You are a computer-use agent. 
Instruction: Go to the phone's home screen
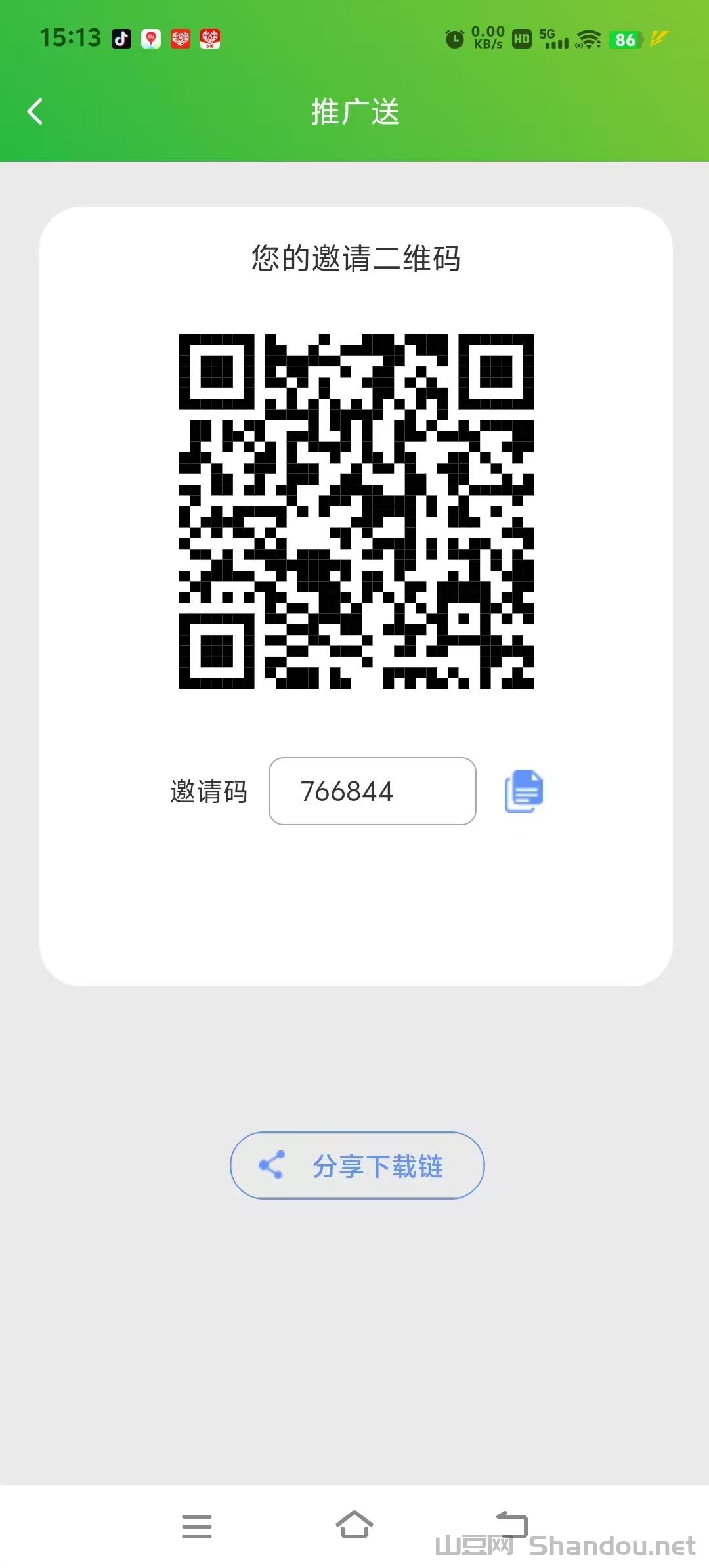[x=354, y=1525]
